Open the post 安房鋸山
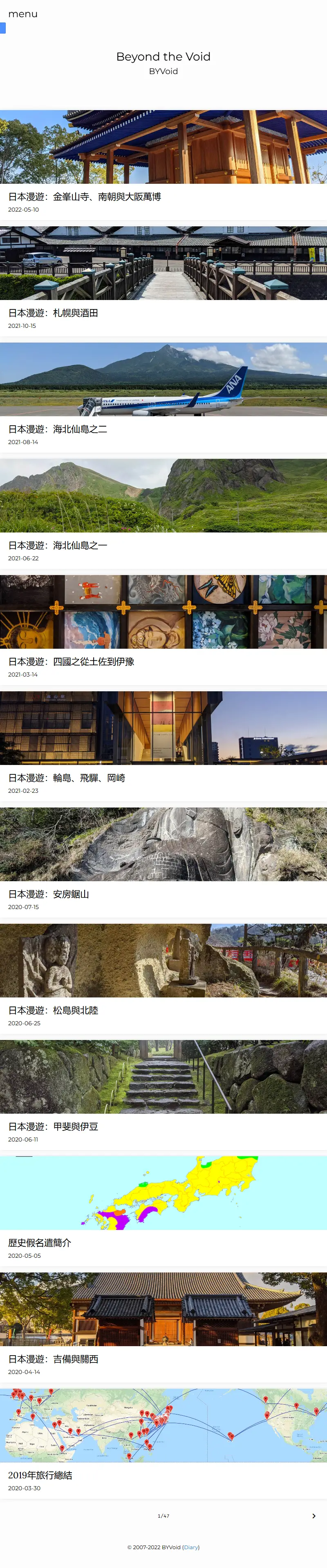 pos(48,894)
